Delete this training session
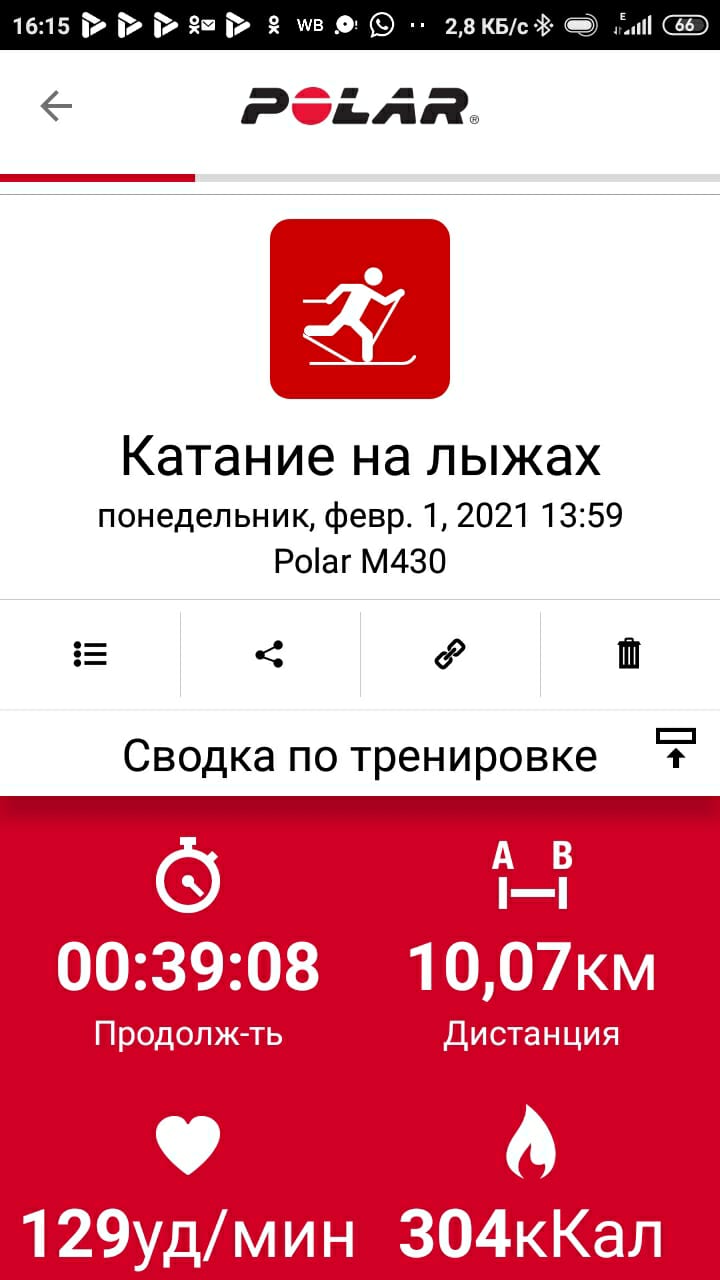 [628, 654]
